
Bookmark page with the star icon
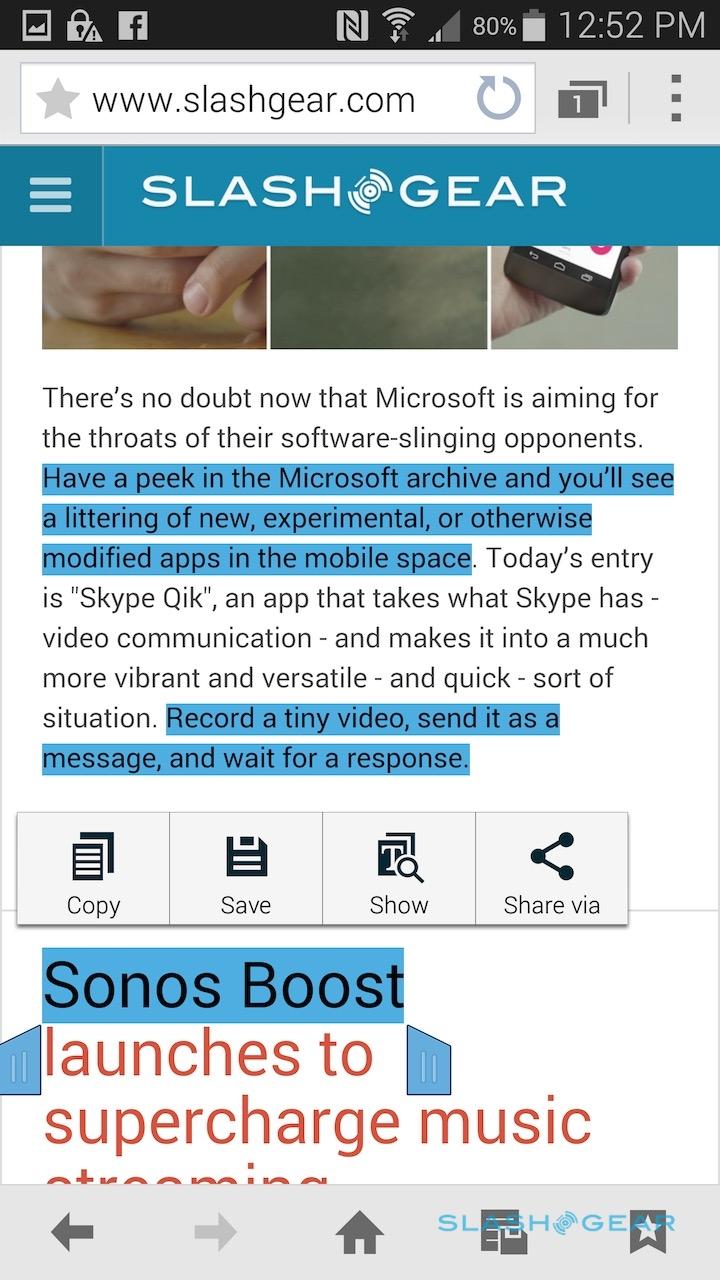tap(57, 100)
